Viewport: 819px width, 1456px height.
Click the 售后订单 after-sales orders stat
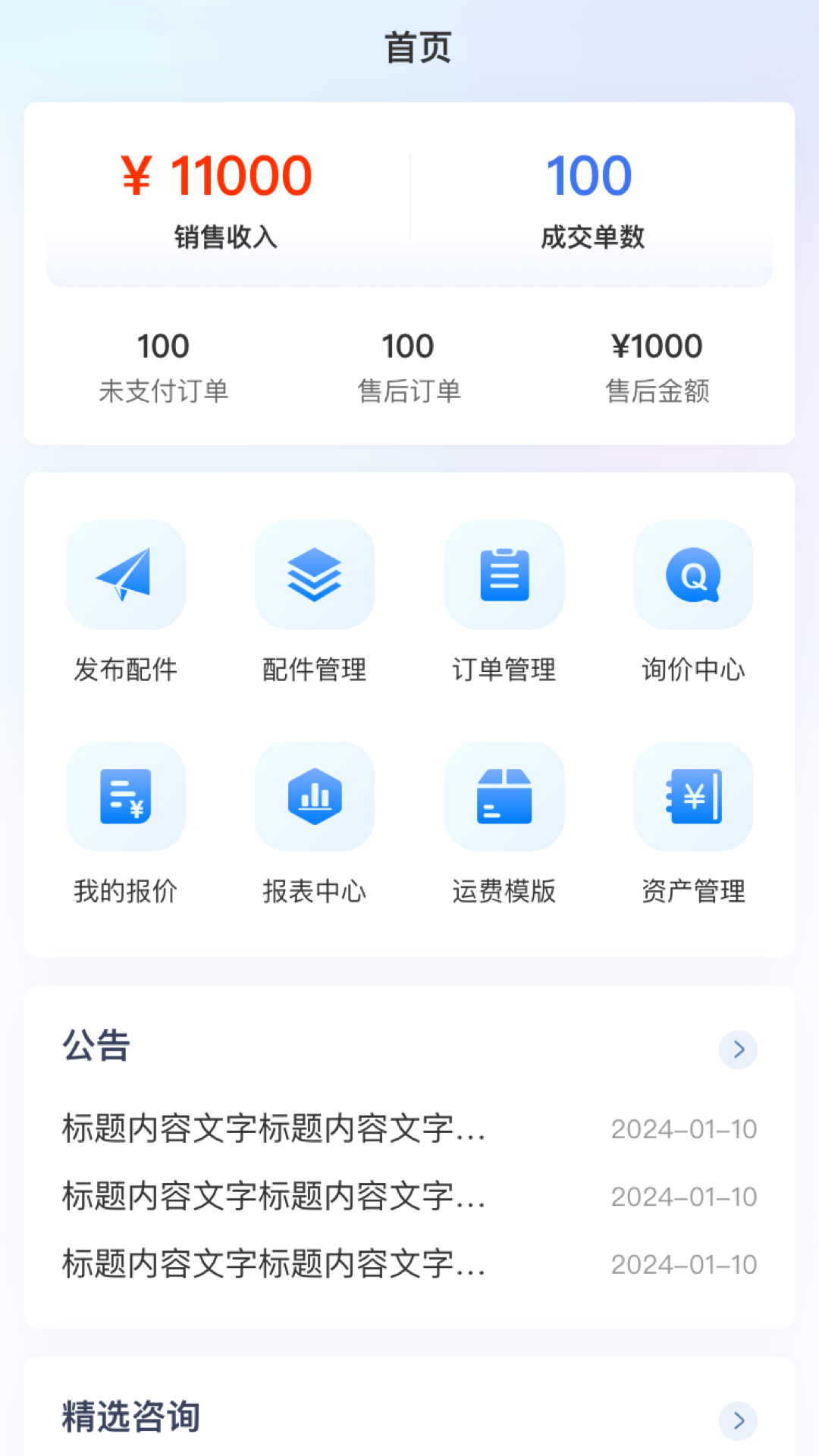[409, 366]
